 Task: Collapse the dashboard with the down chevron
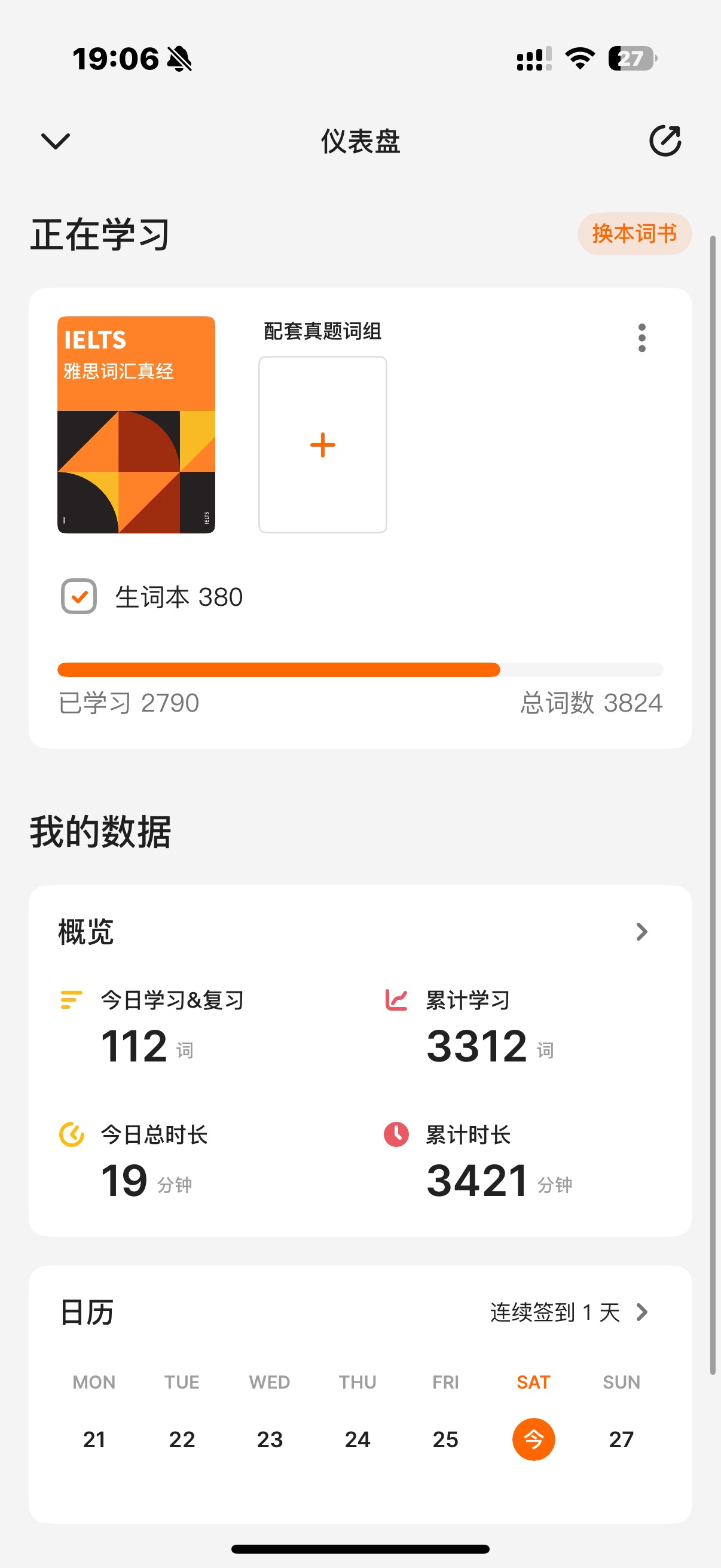point(56,141)
